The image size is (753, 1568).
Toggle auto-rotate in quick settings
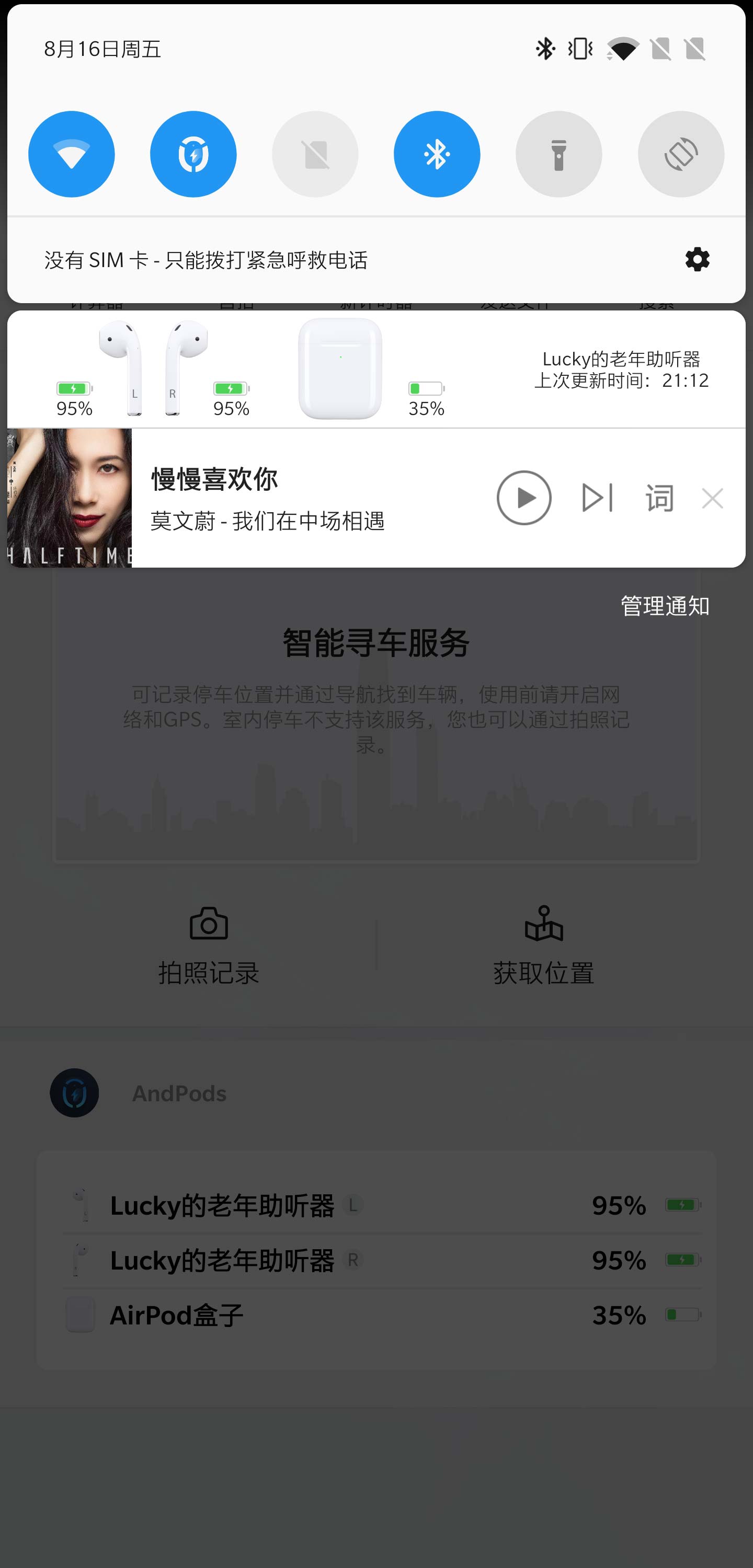click(681, 154)
